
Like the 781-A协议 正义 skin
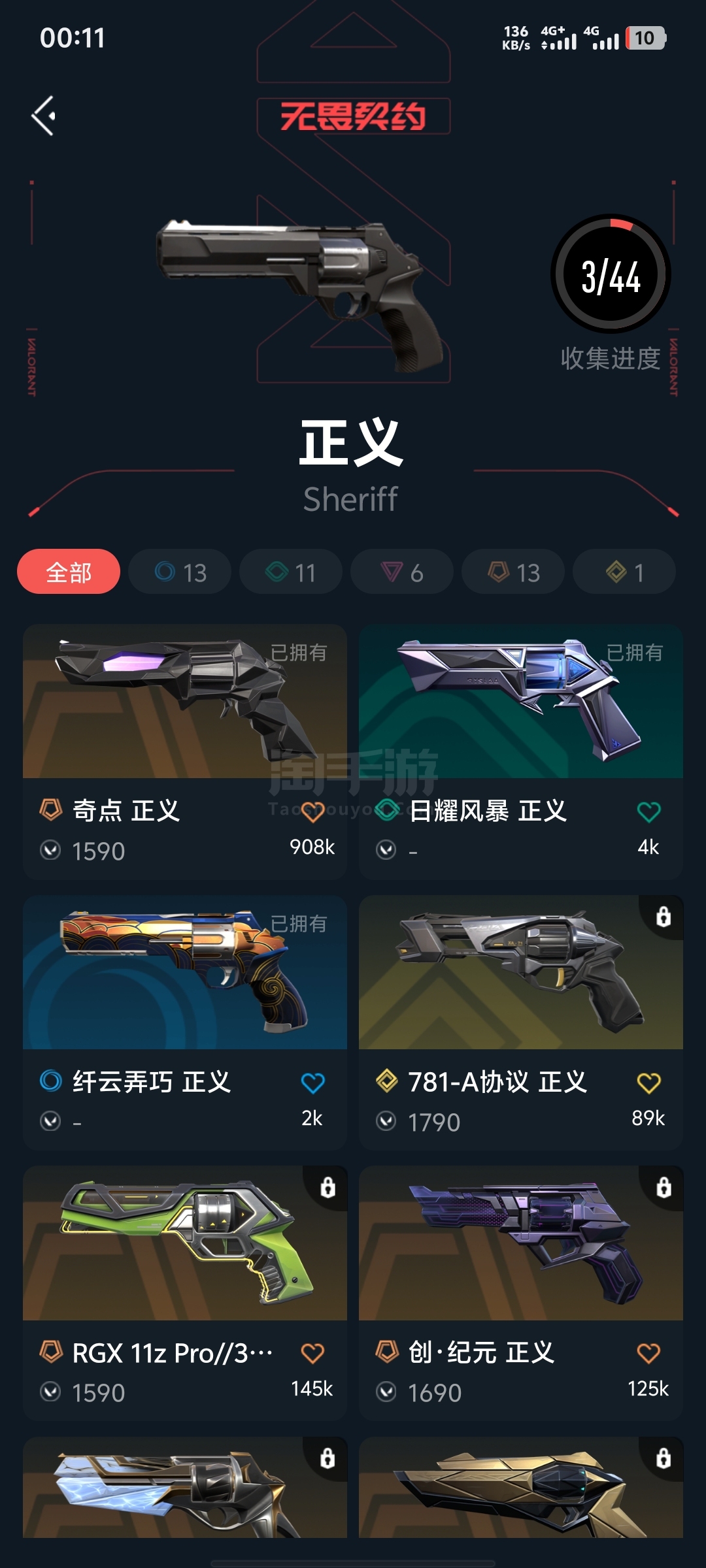(648, 1083)
